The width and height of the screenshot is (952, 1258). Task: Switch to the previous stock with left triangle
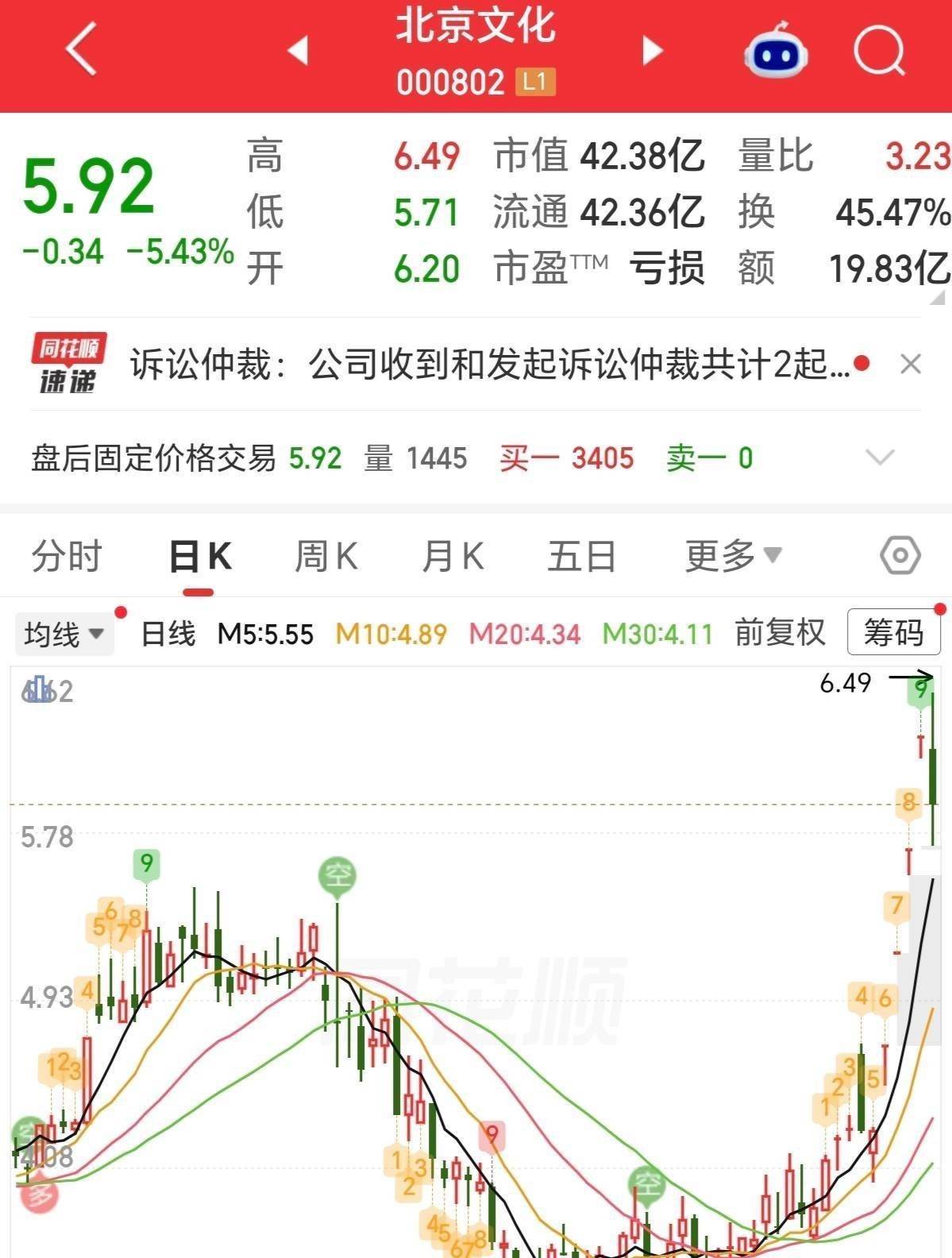pyautogui.click(x=298, y=50)
